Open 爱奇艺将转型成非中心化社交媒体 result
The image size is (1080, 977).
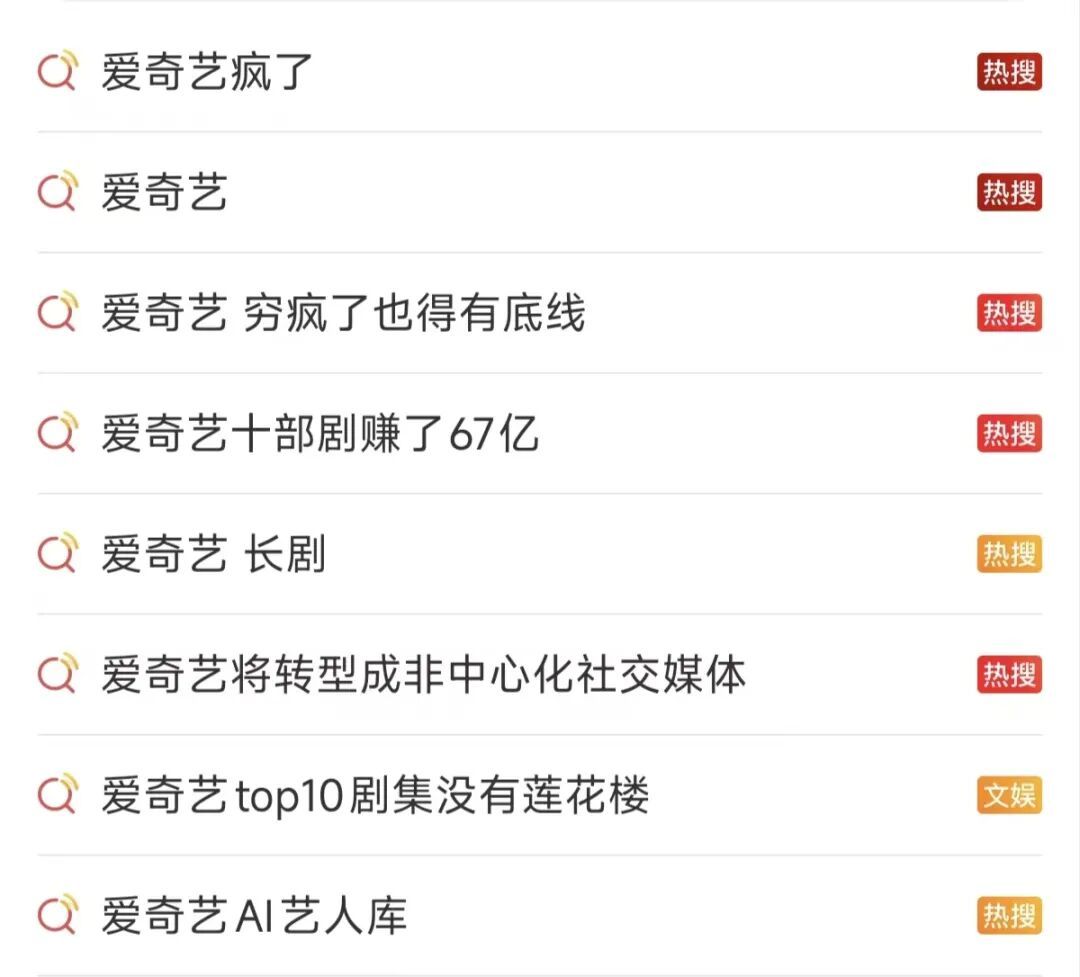[x=423, y=675]
